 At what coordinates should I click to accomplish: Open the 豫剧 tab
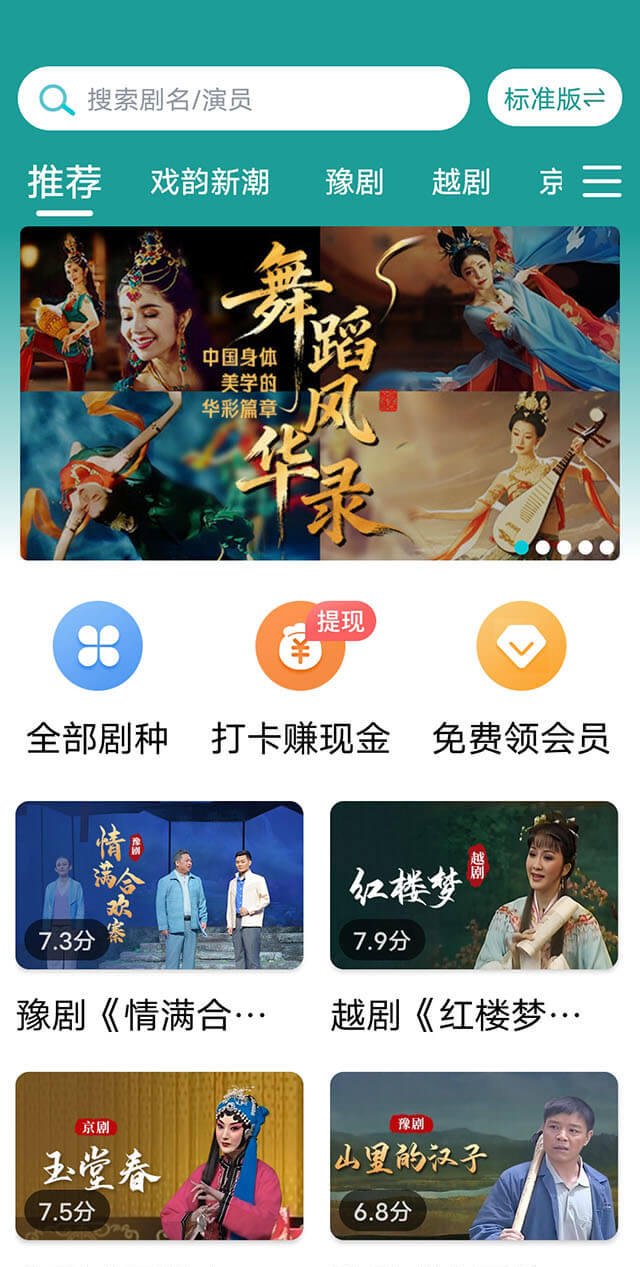354,182
